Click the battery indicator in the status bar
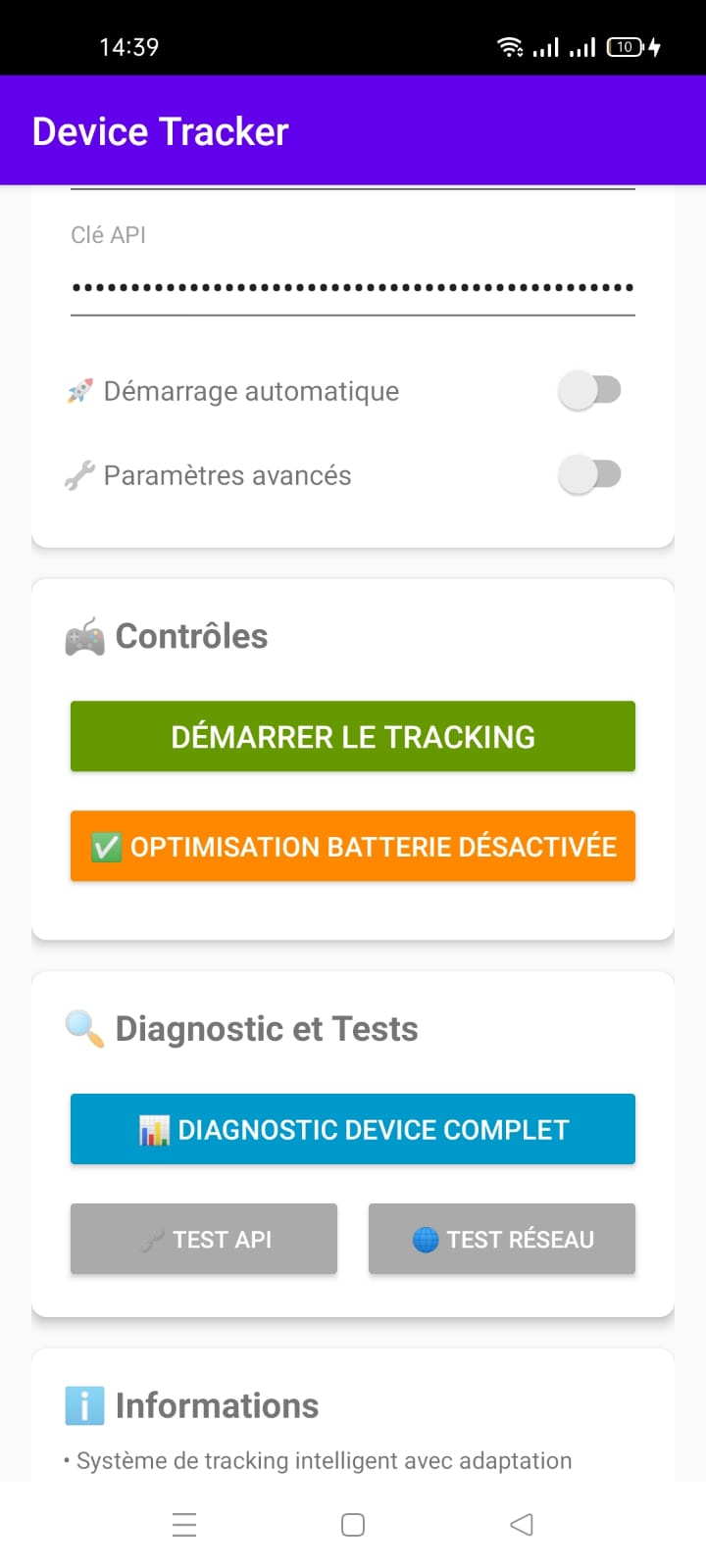This screenshot has width=706, height=1568. pos(625,45)
